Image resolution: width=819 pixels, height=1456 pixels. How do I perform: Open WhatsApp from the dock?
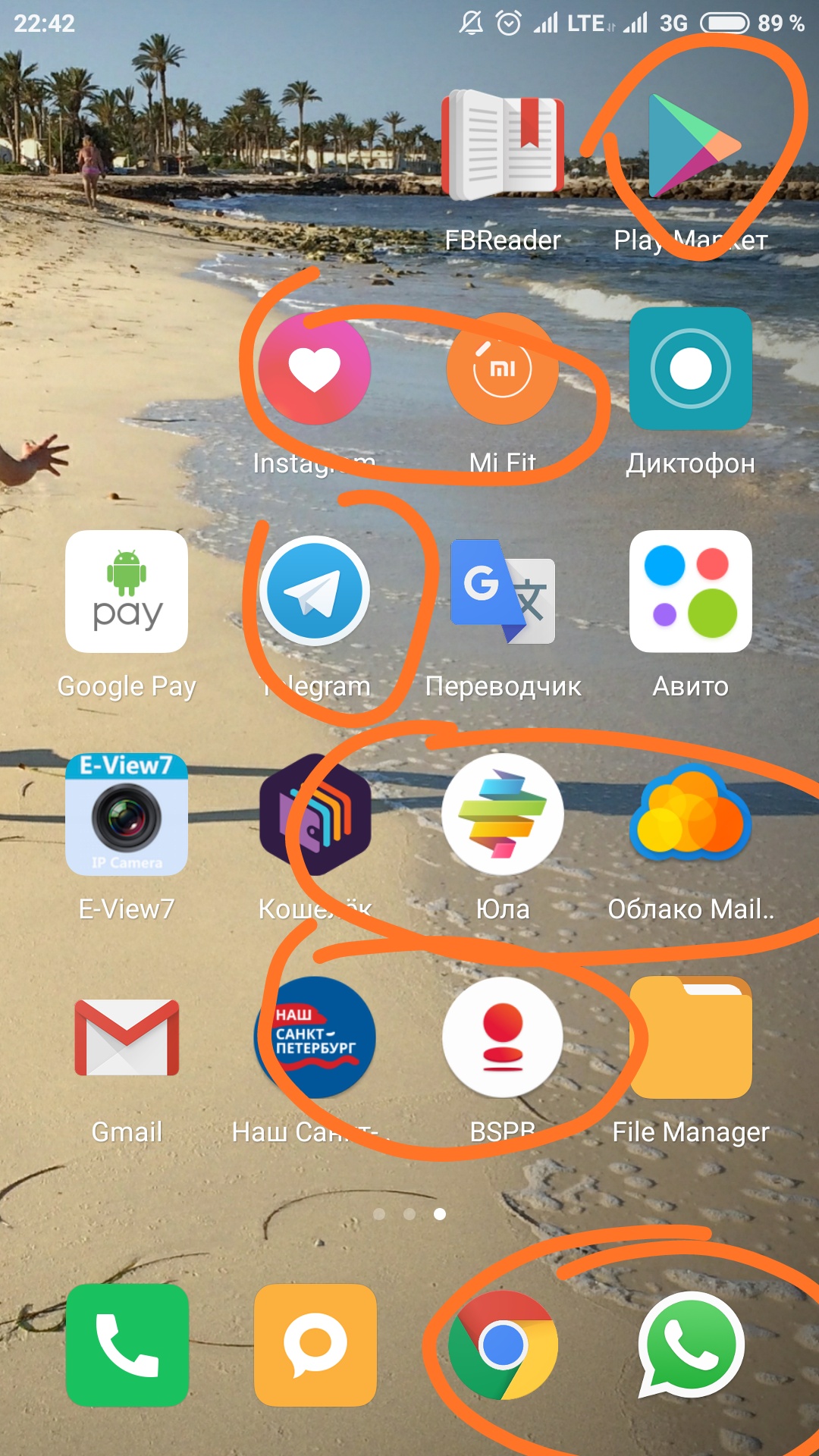click(690, 1345)
